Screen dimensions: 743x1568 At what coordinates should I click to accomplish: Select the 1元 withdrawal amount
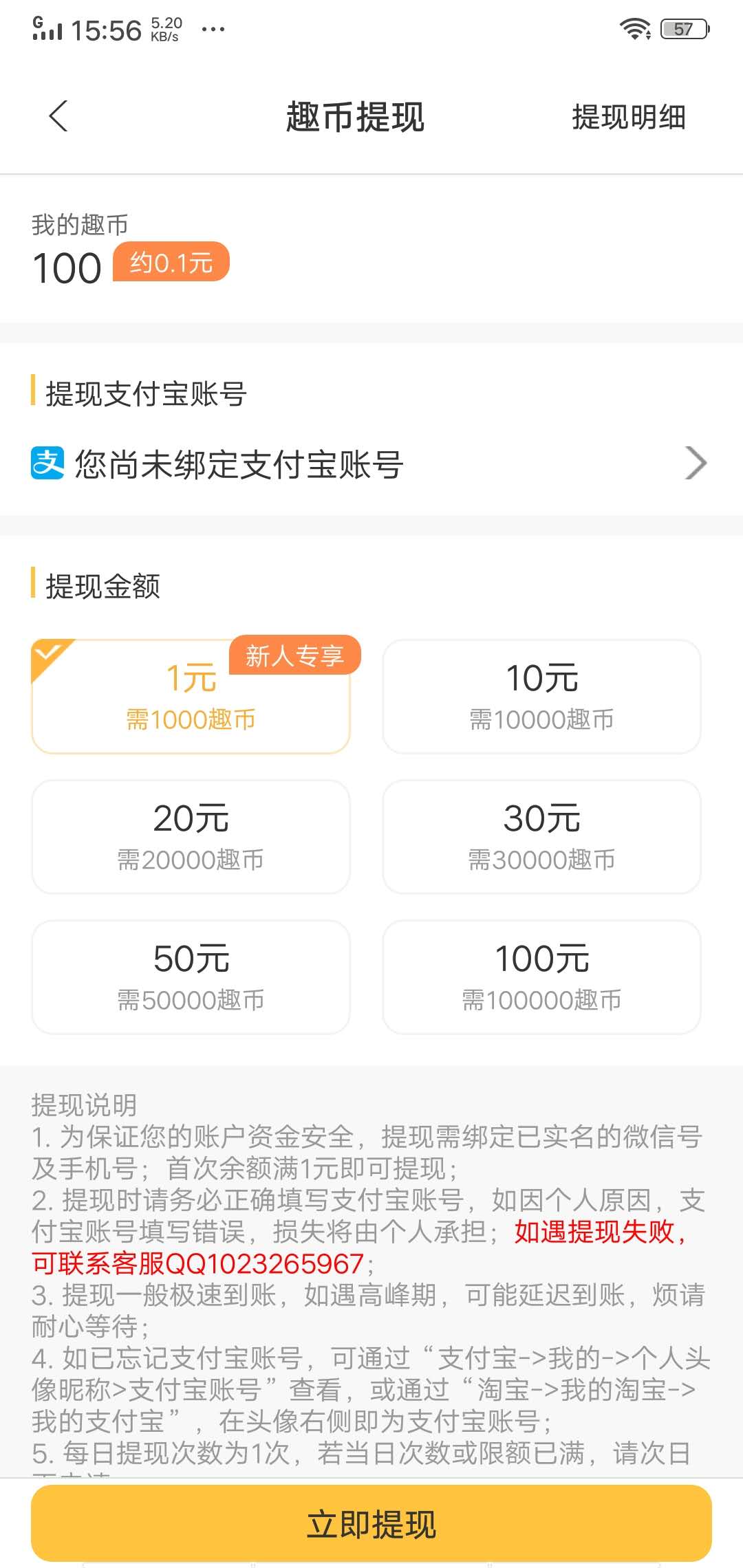click(191, 697)
